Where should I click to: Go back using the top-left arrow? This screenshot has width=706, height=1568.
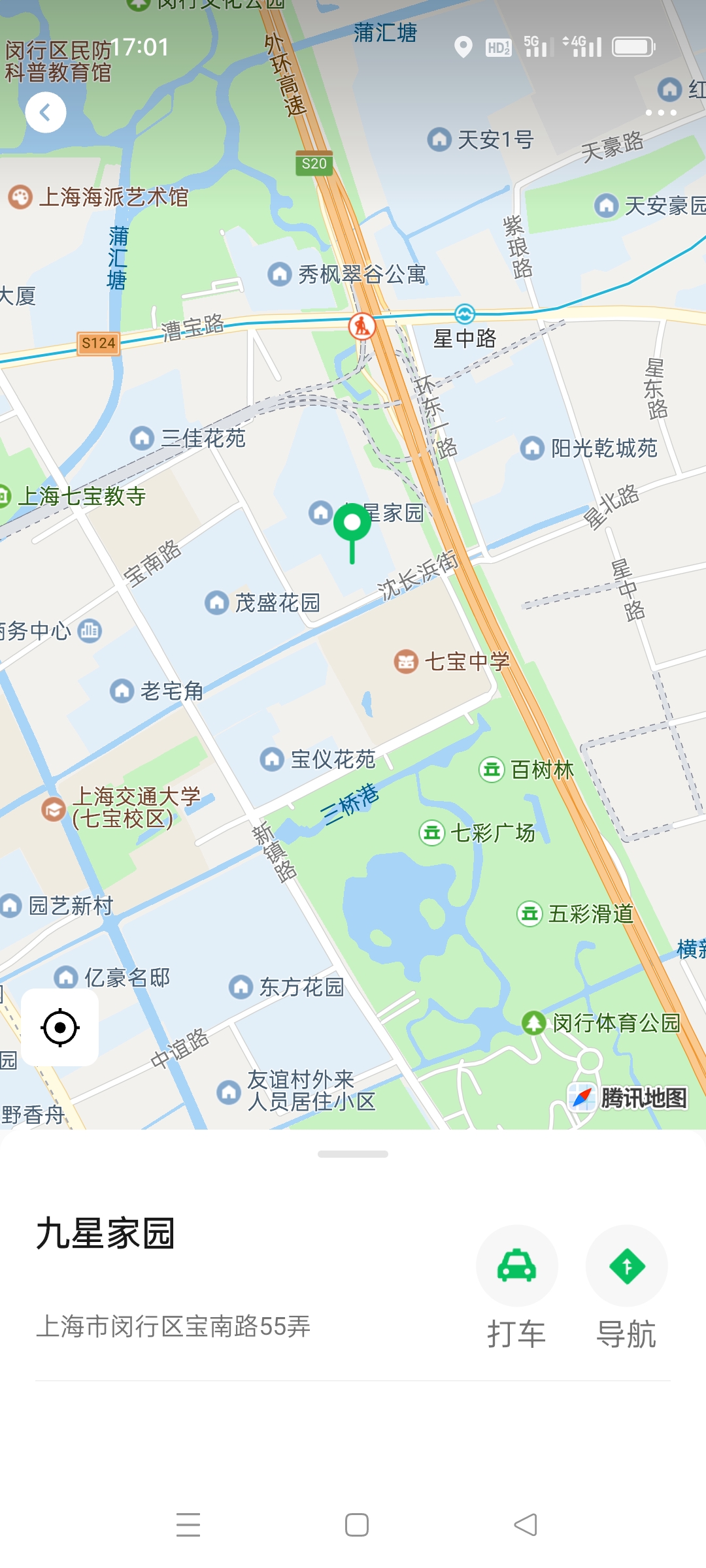click(46, 112)
